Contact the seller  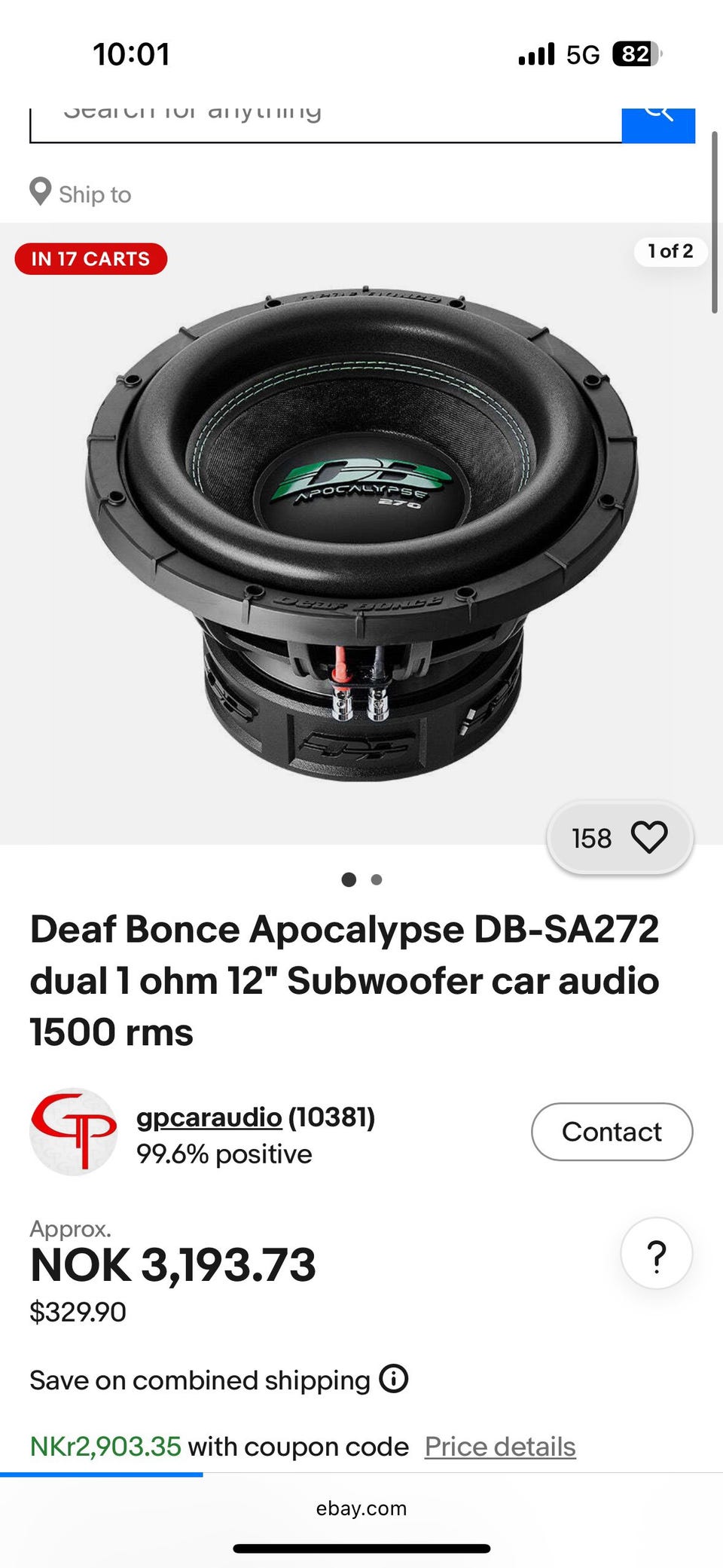[x=612, y=1132]
